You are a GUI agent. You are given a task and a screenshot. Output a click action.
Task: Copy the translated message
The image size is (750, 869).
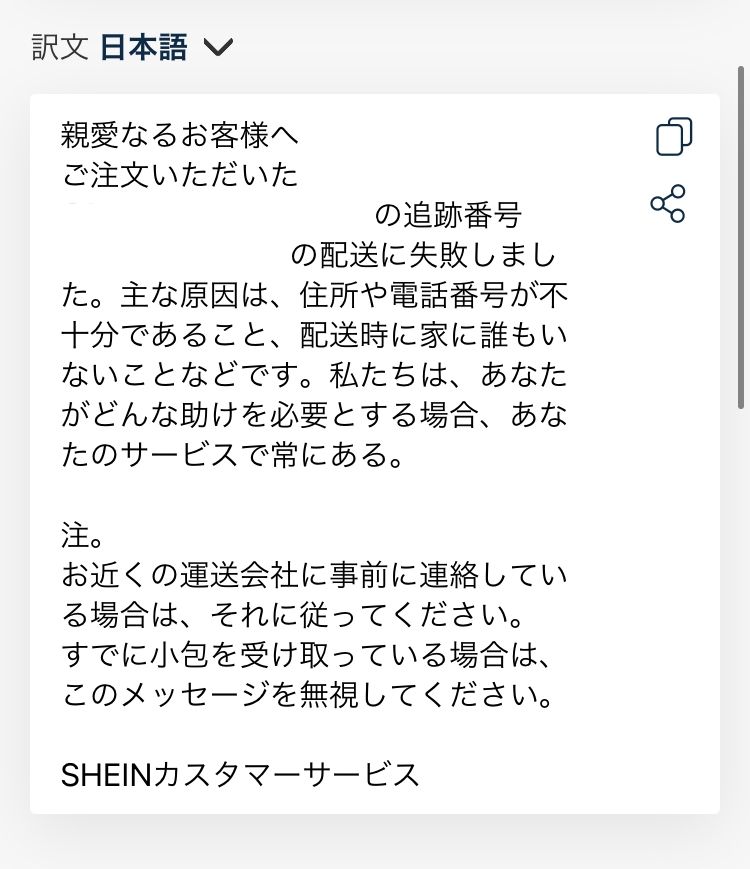click(x=671, y=137)
